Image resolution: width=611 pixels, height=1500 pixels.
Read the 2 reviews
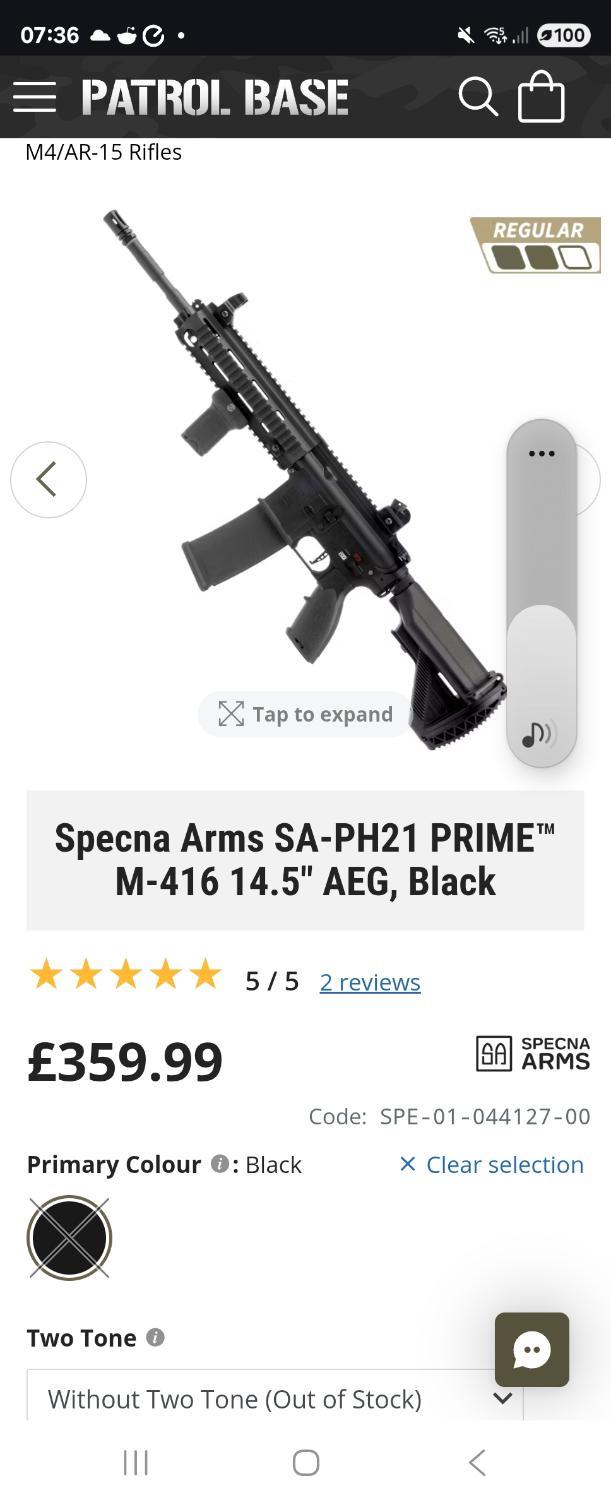(370, 982)
